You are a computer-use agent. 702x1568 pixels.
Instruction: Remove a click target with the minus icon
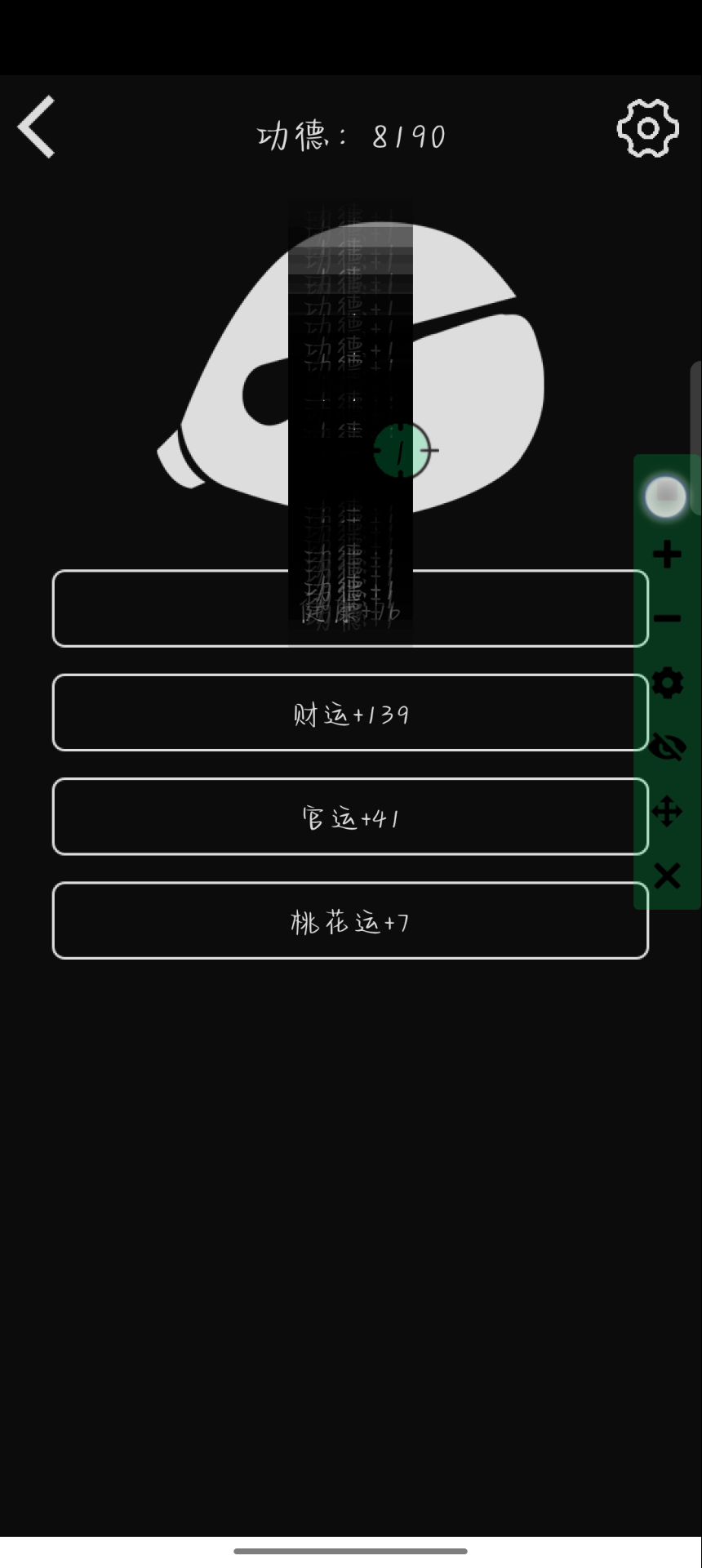[x=667, y=618]
